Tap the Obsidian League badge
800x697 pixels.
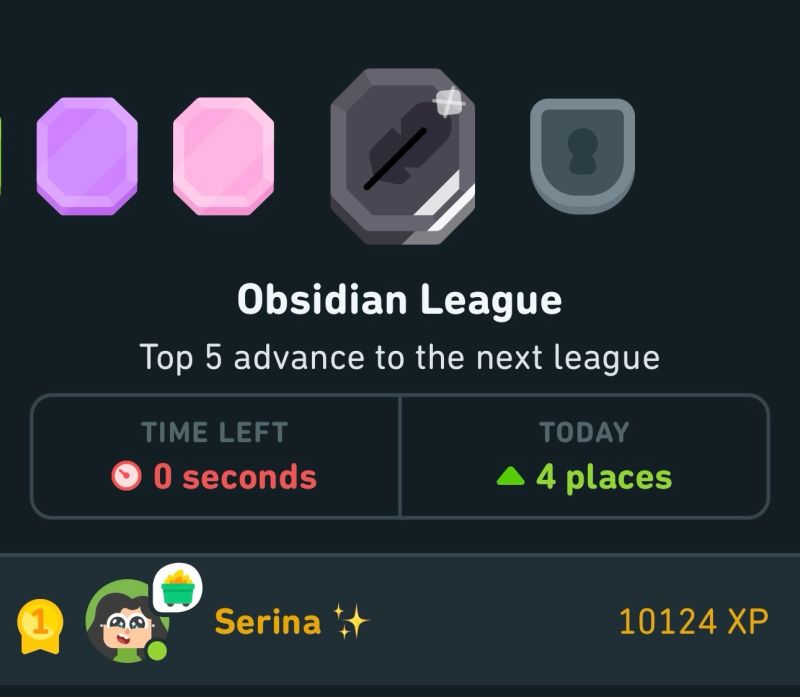tap(403, 156)
